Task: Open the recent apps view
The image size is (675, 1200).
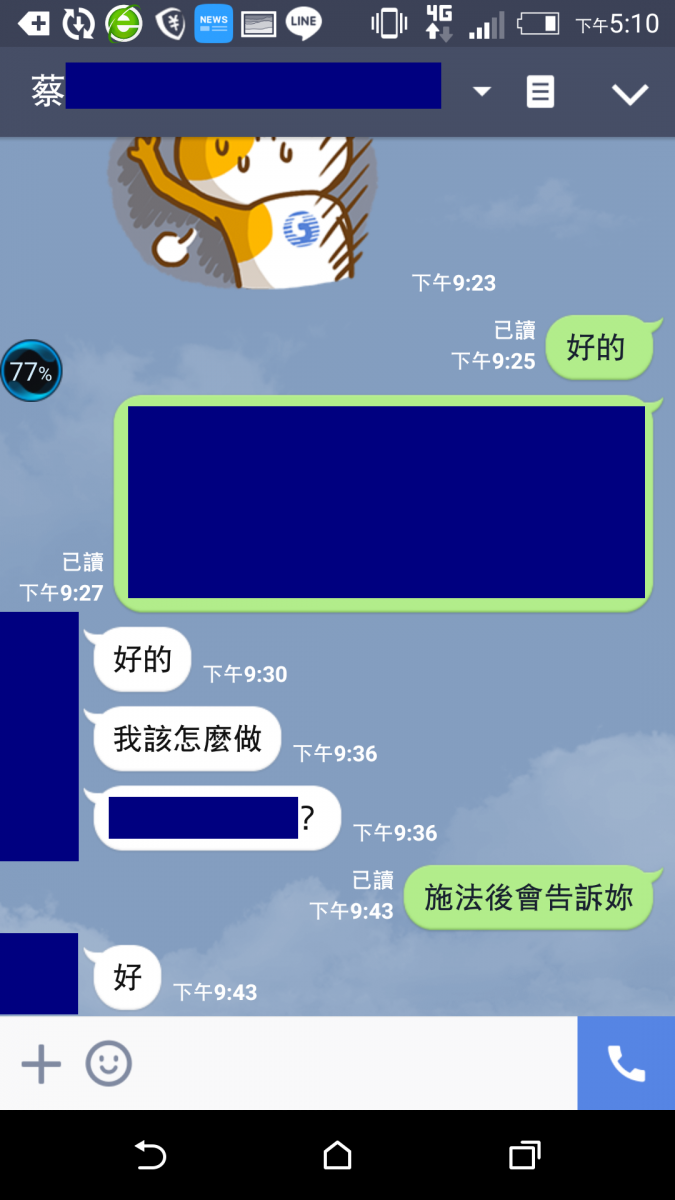Action: (x=525, y=1156)
